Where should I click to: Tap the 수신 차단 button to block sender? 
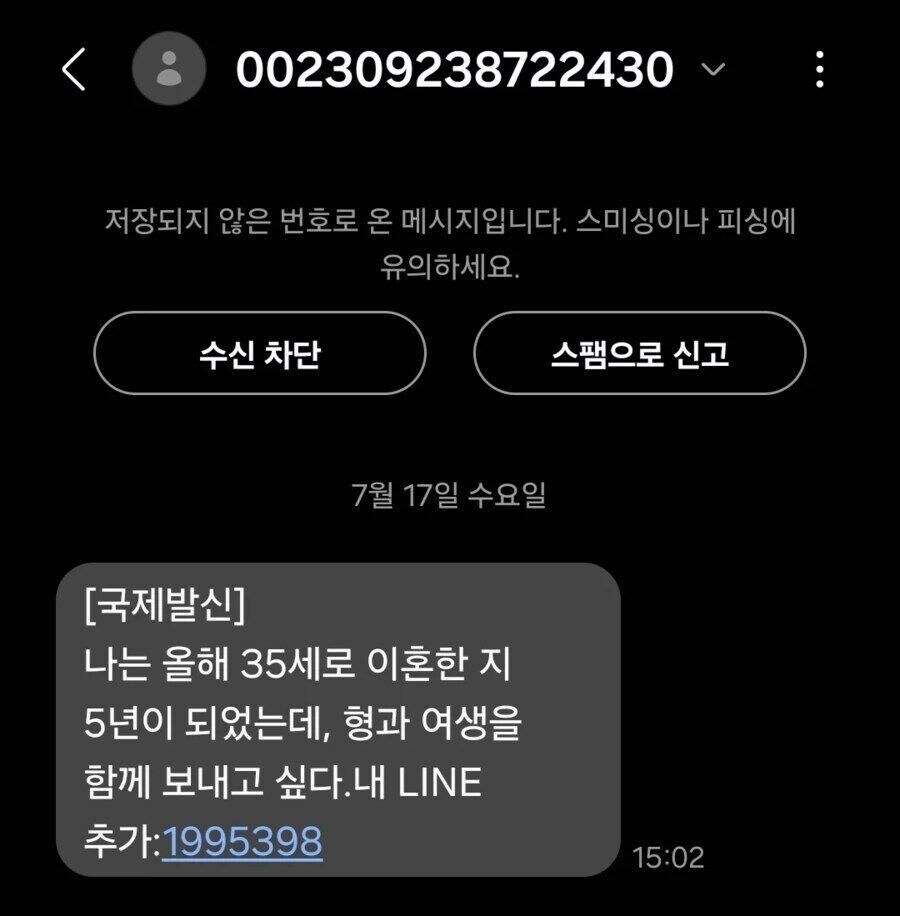[x=258, y=354]
